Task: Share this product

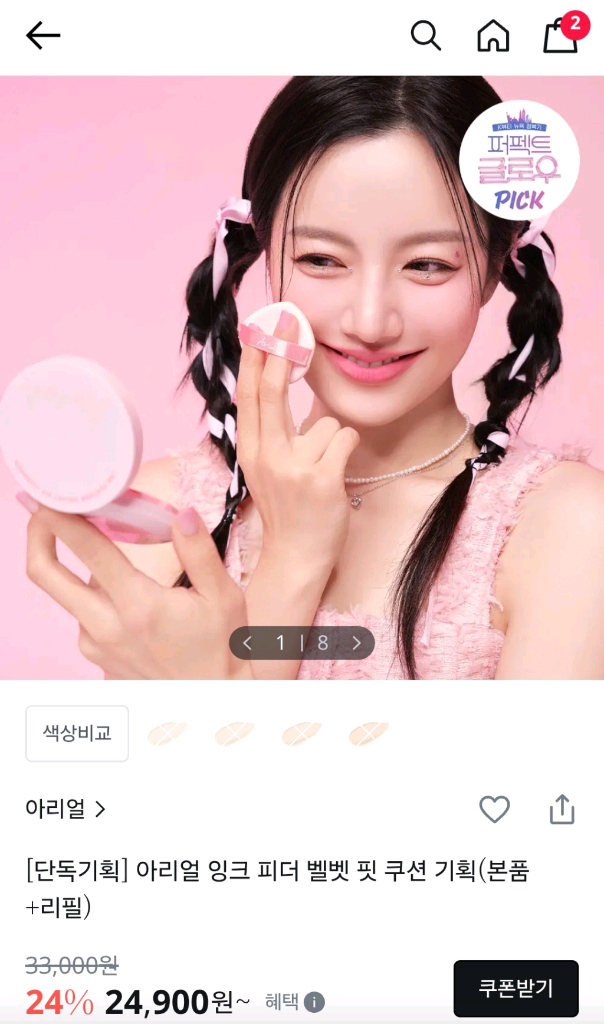Action: click(562, 809)
